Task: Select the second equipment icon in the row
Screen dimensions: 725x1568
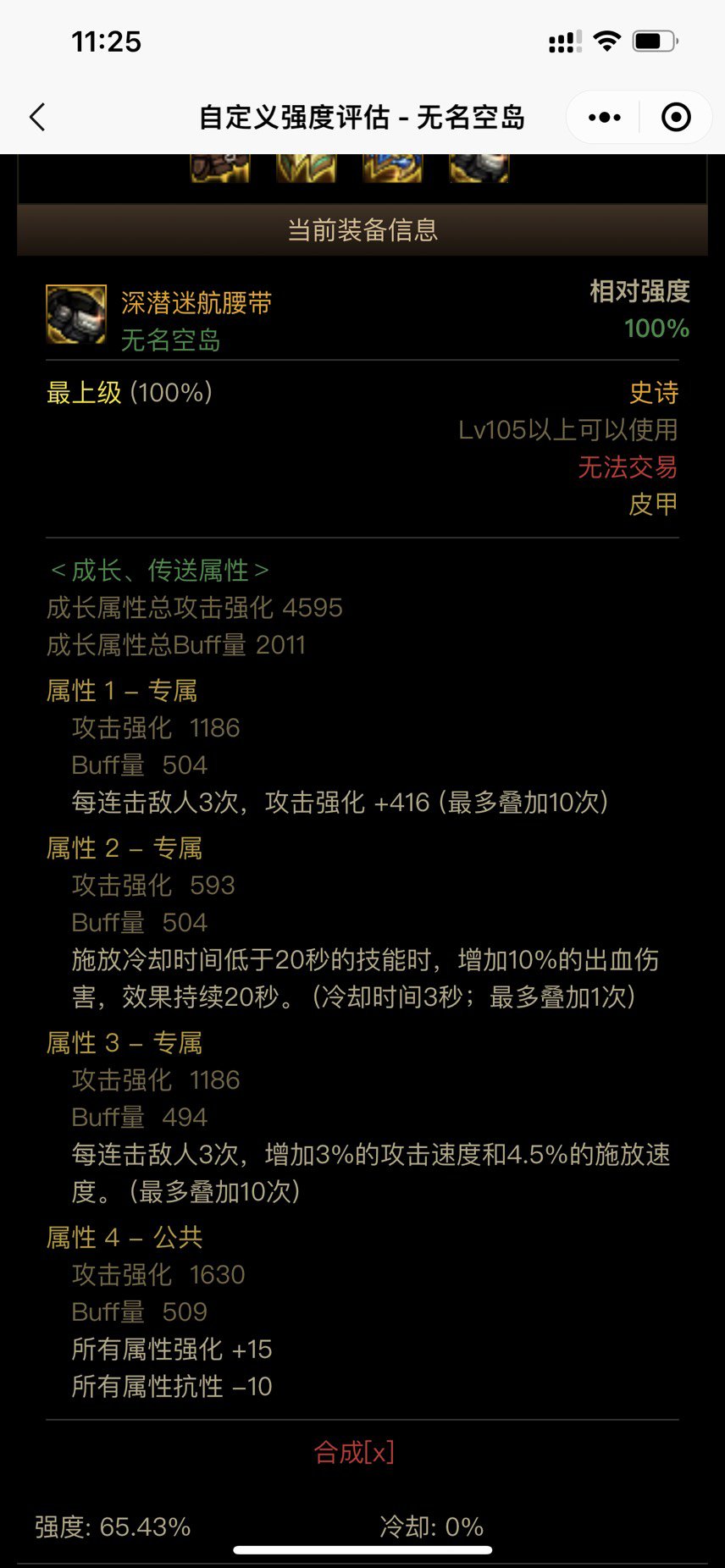Action: pos(307,168)
